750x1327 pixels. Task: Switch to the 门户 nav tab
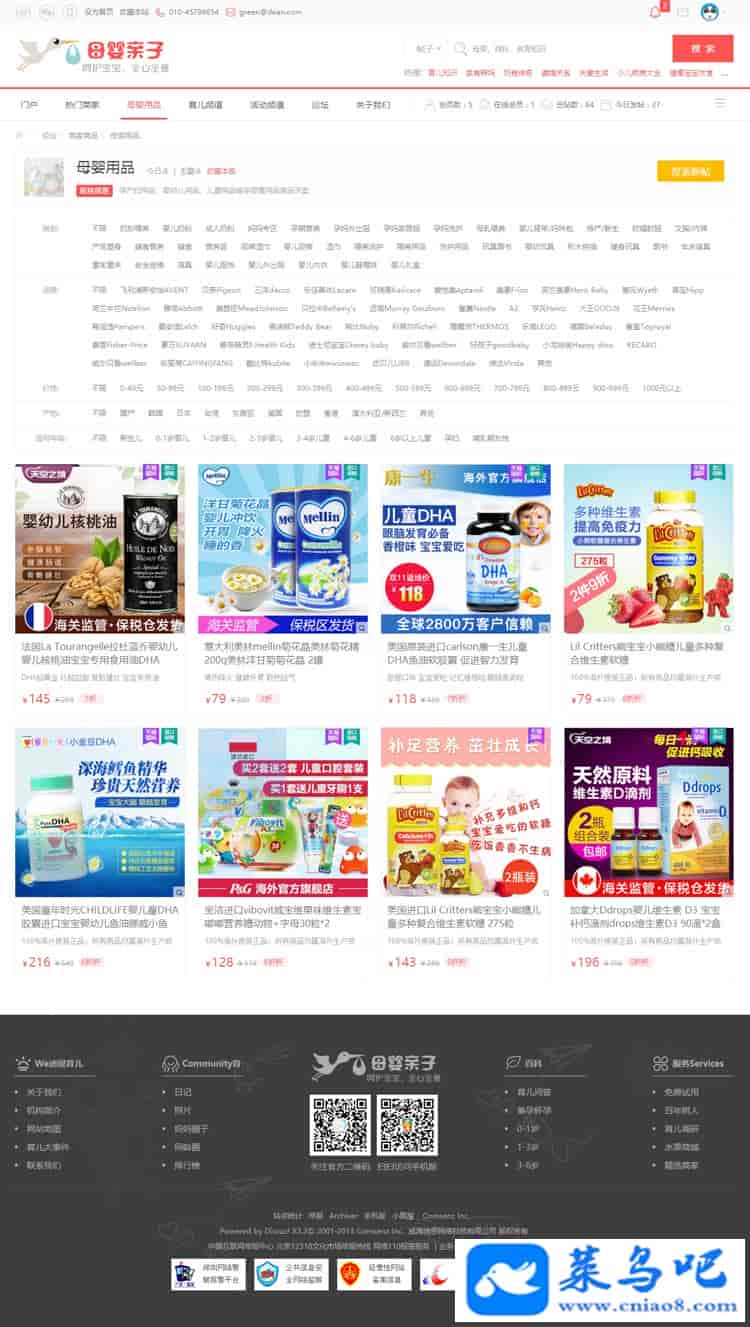(x=30, y=104)
